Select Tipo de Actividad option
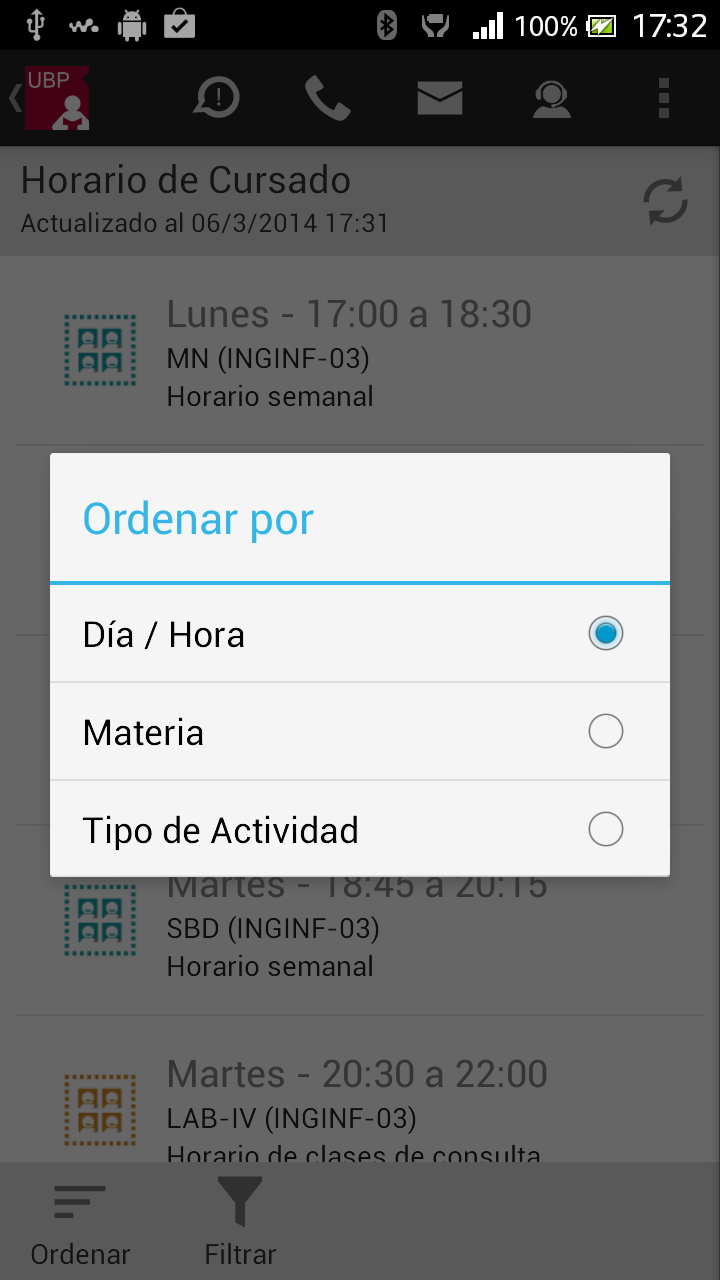 359,829
